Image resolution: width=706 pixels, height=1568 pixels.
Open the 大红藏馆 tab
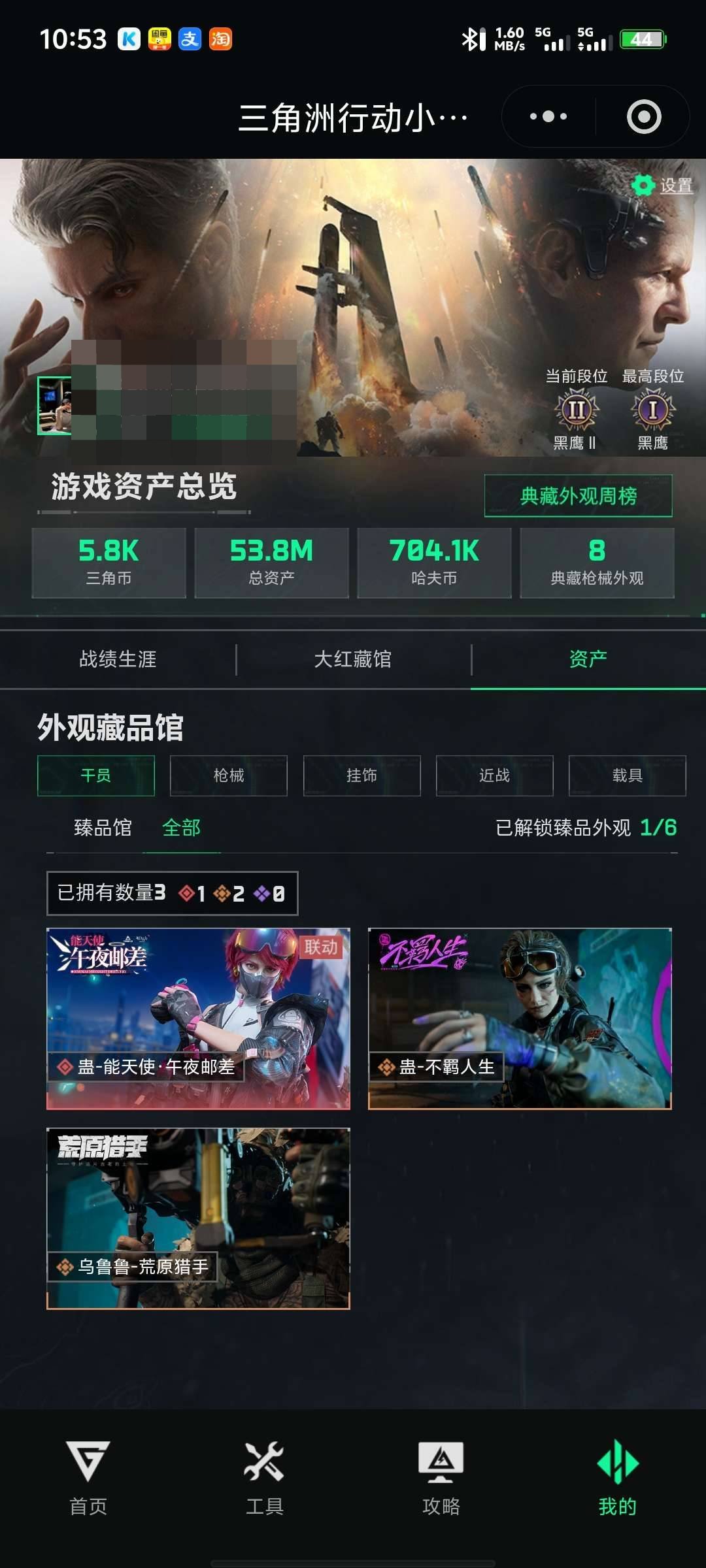pyautogui.click(x=353, y=661)
